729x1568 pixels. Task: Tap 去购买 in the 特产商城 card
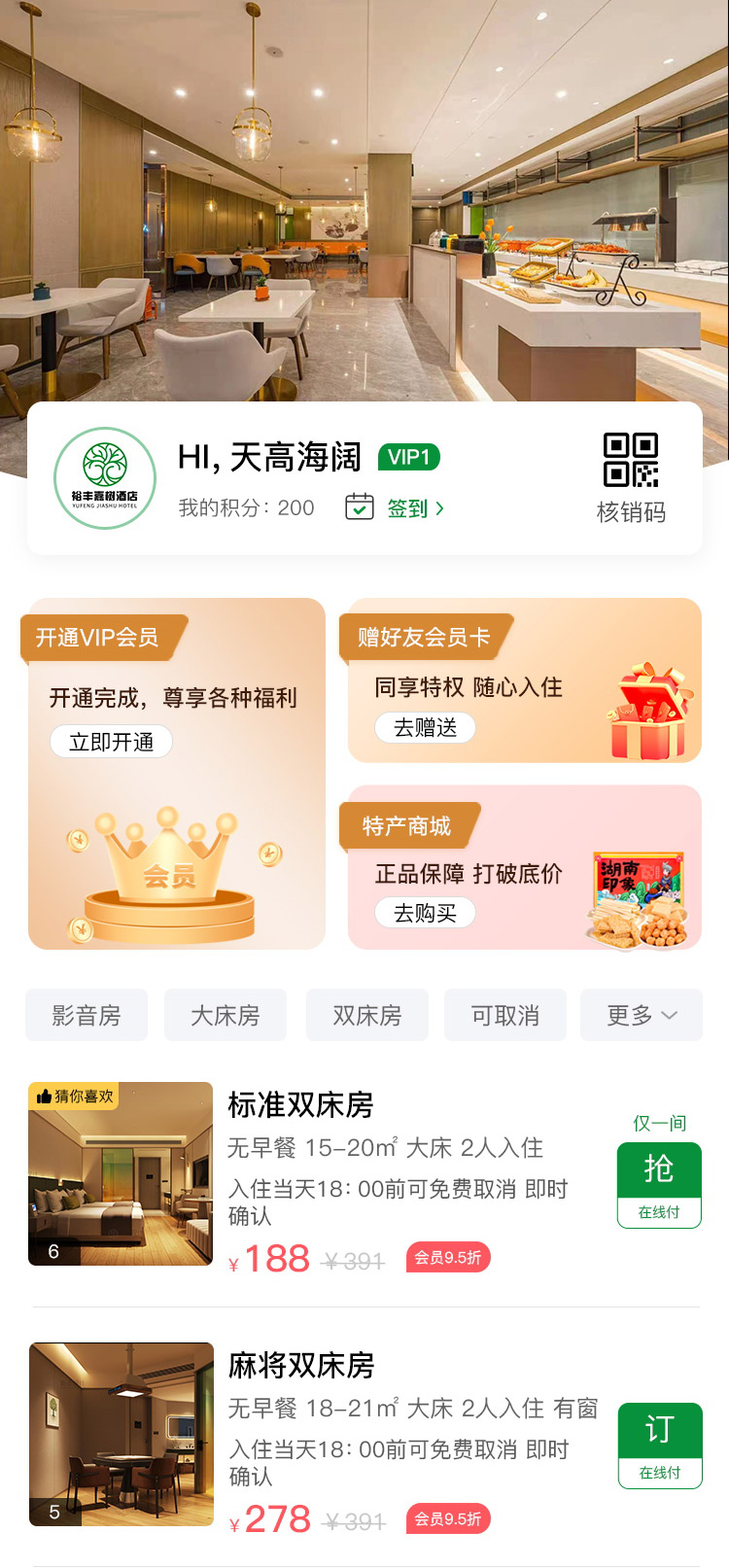point(425,912)
